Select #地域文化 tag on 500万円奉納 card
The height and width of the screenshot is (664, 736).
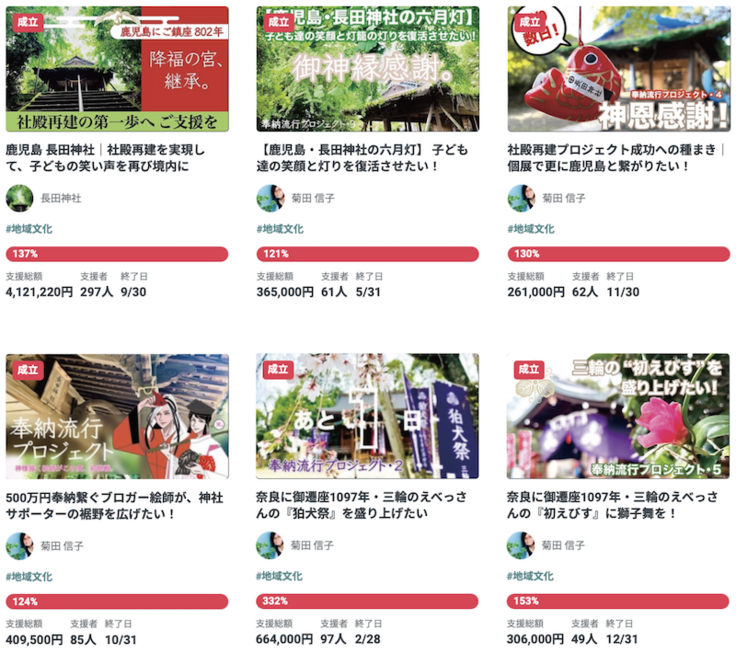click(29, 577)
